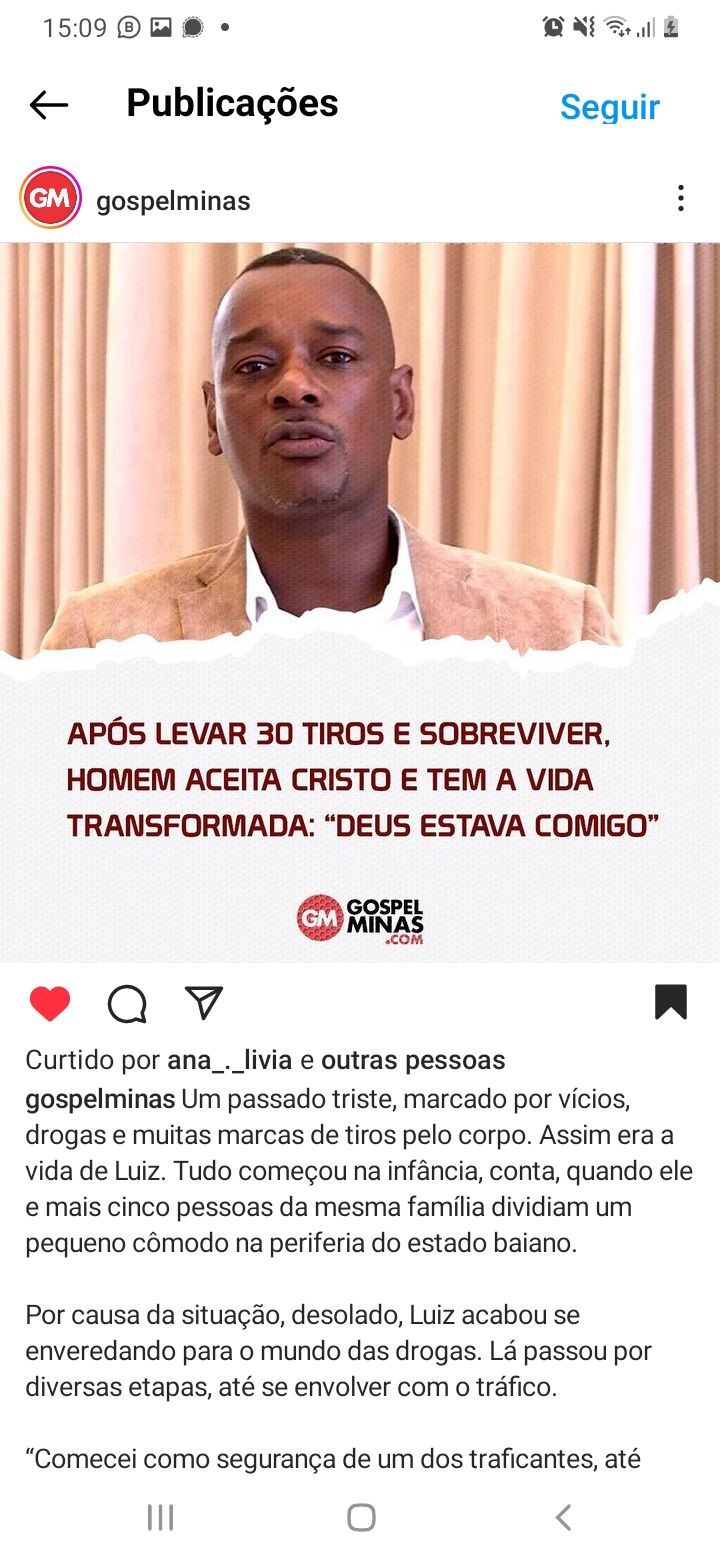720x1560 pixels.
Task: Go back using the top arrow
Action: pyautogui.click(x=48, y=104)
